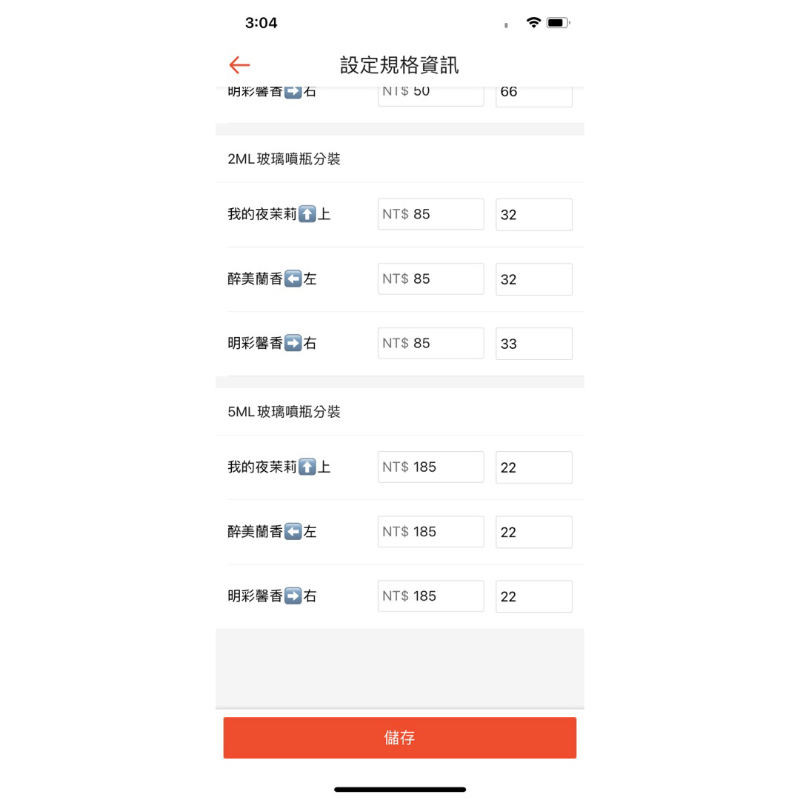The height and width of the screenshot is (800, 800).
Task: Edit stock quantity of 2ML 我的夜茉莉
Action: pyautogui.click(x=534, y=214)
